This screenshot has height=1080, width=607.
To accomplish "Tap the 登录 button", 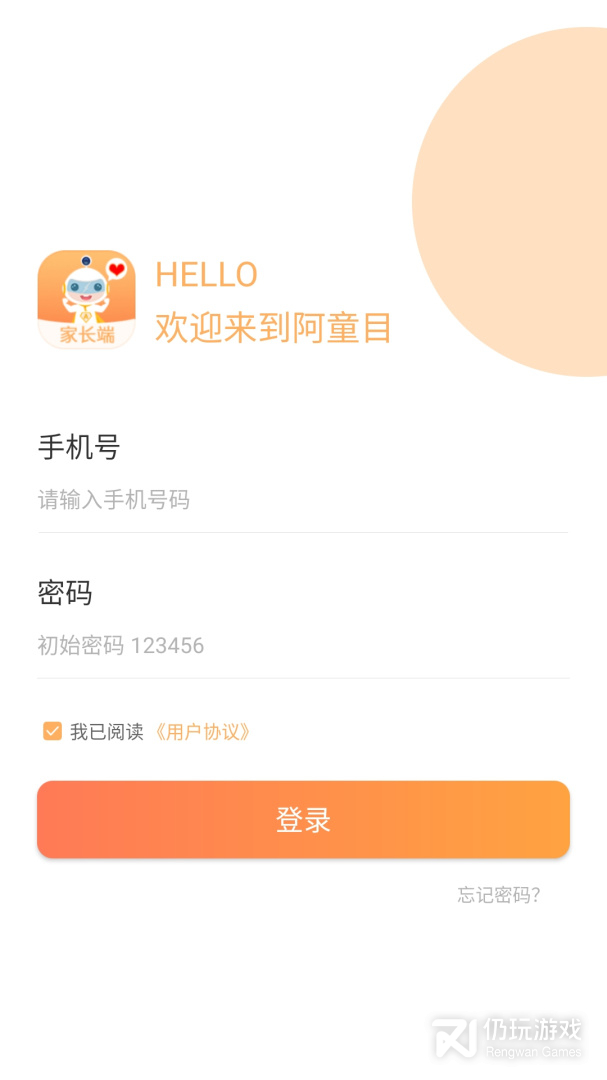I will [303, 819].
